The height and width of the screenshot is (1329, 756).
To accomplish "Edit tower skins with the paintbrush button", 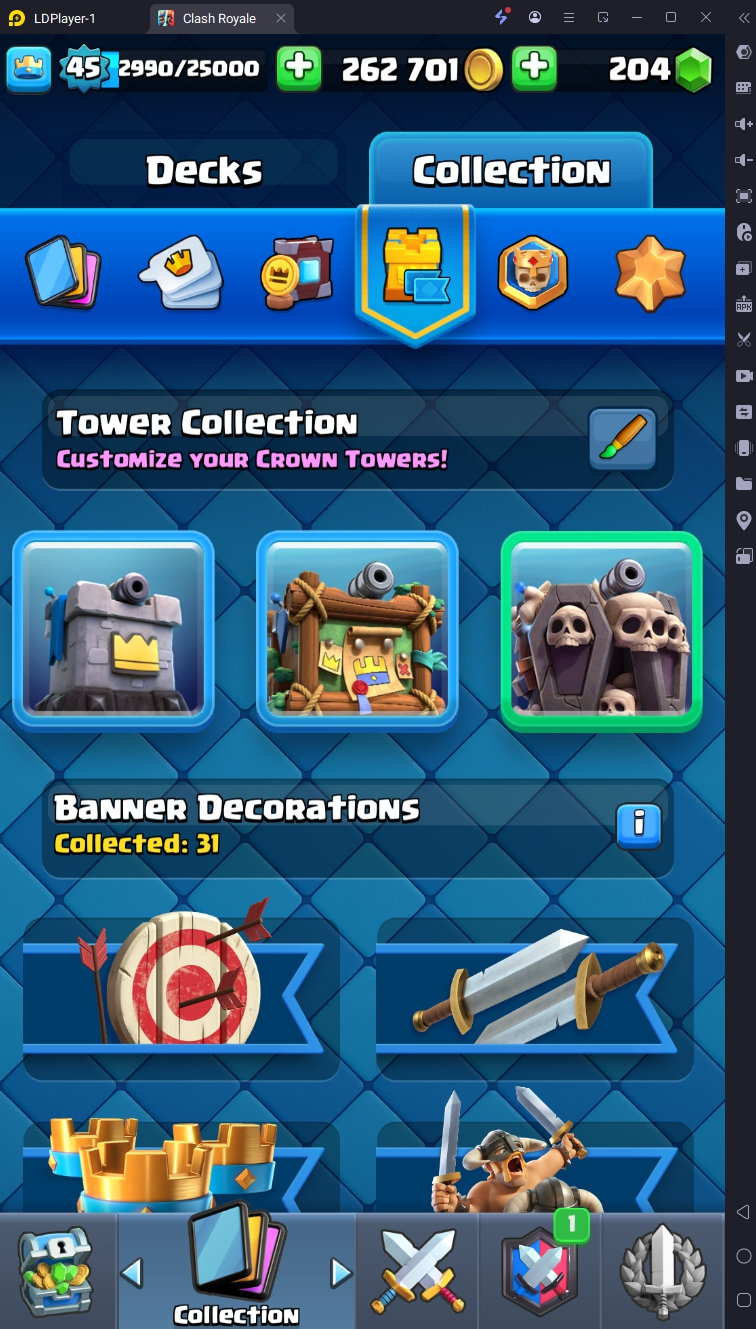I will point(622,439).
